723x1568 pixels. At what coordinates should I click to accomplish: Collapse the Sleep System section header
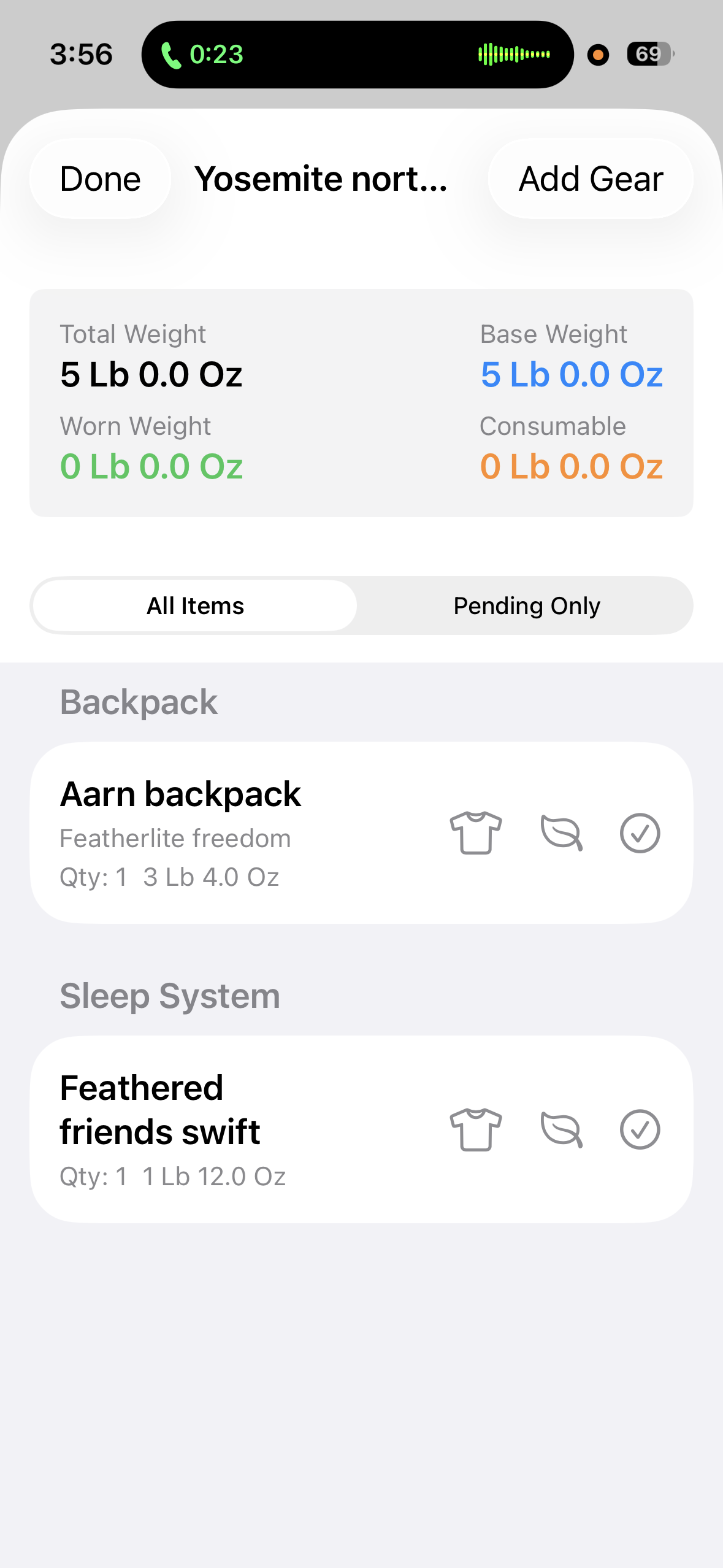coord(169,995)
